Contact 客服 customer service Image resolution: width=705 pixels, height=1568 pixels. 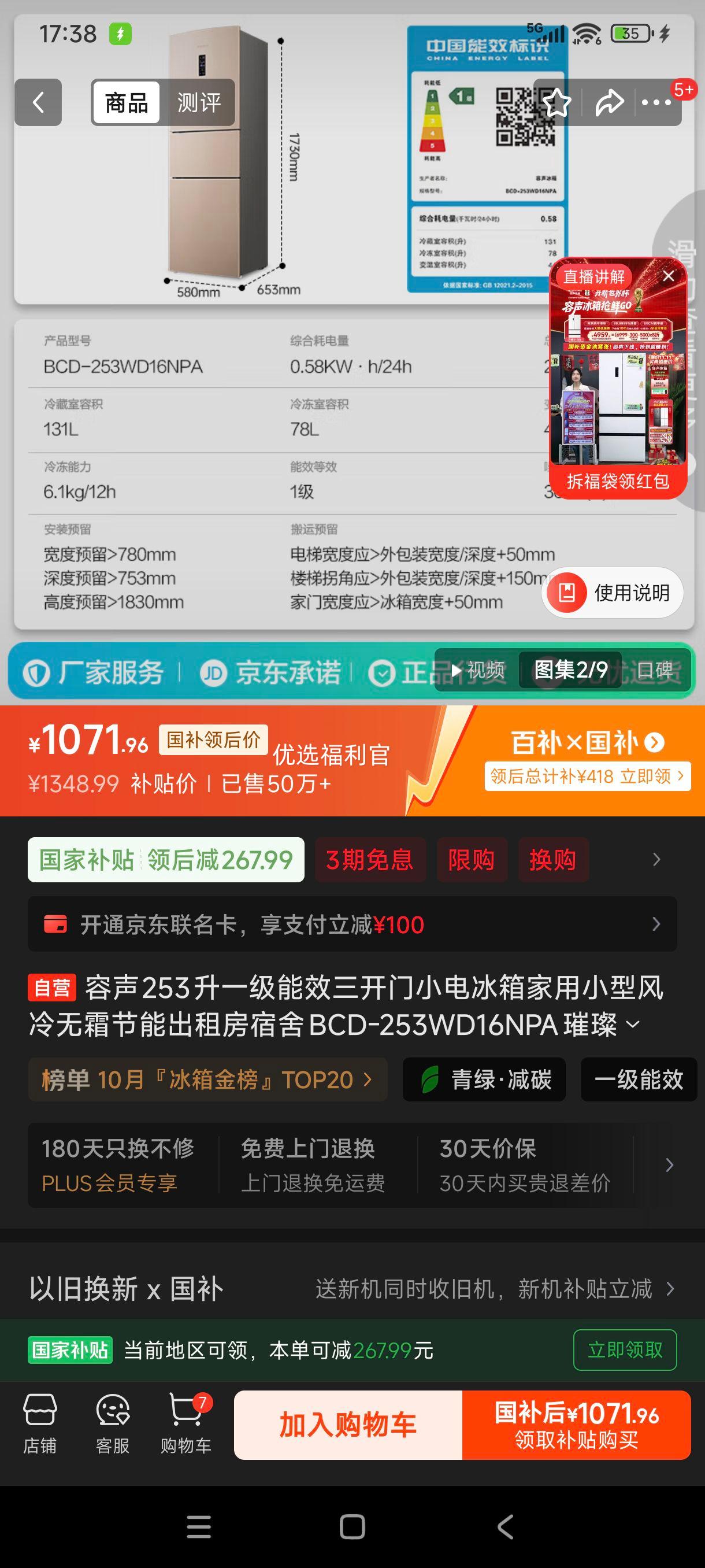[x=113, y=1423]
